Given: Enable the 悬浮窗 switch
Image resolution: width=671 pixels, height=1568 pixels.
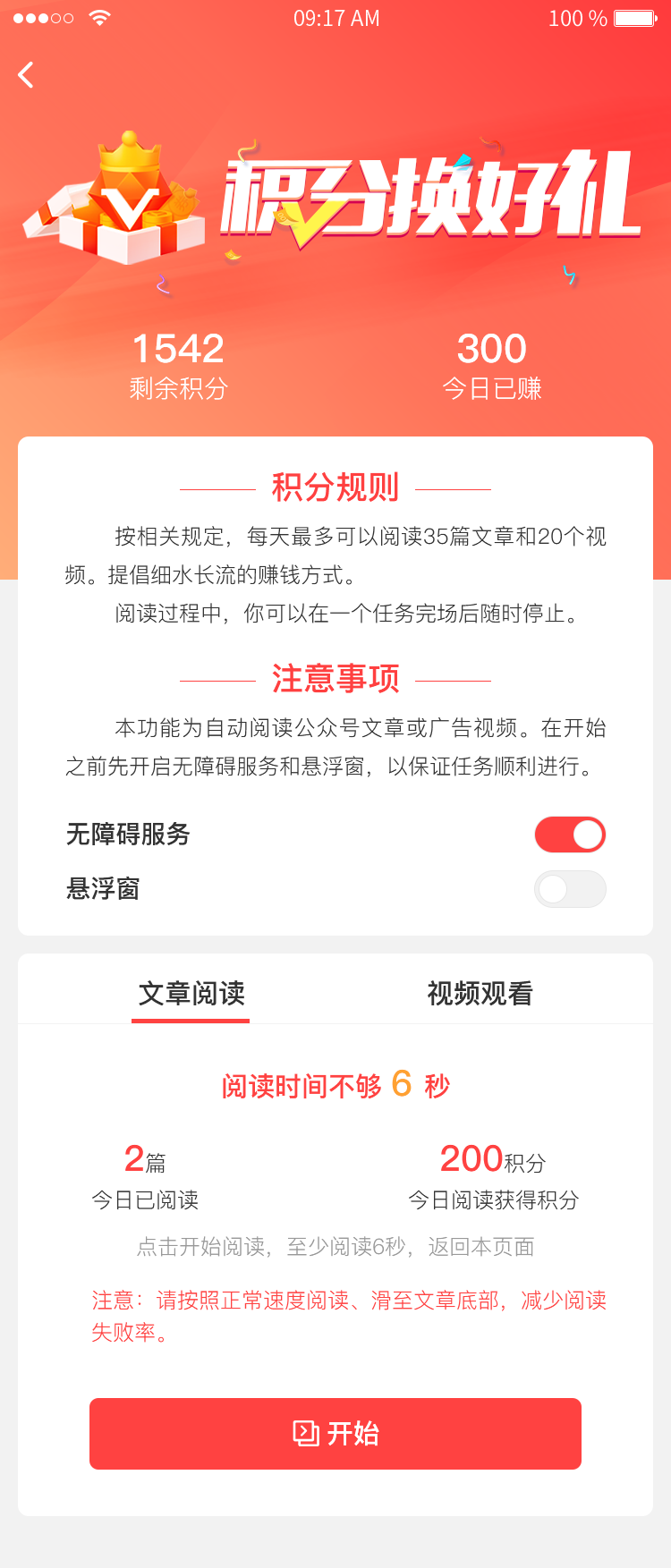Looking at the screenshot, I should (570, 889).
